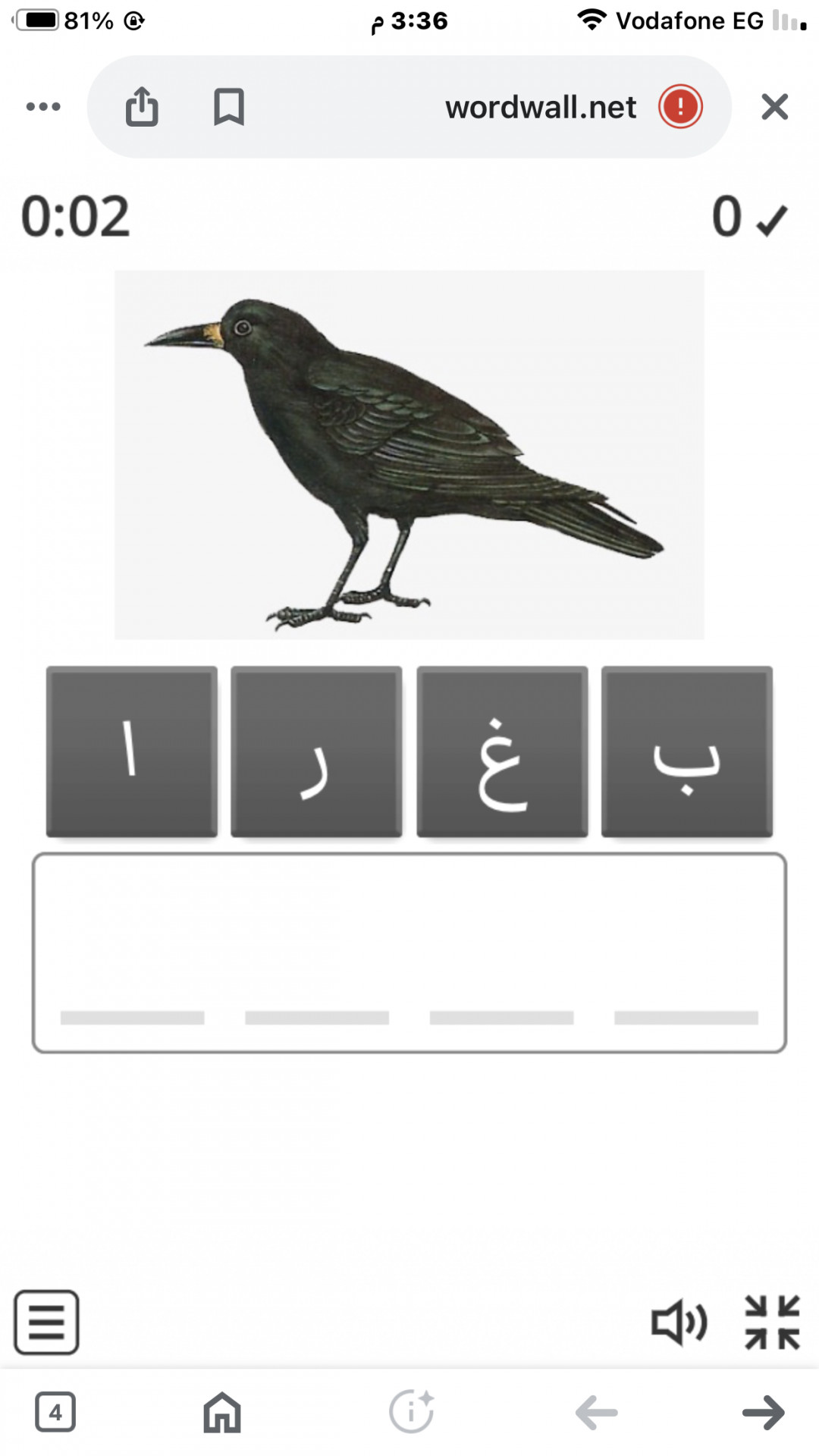Open the game menu list button

(x=46, y=1322)
